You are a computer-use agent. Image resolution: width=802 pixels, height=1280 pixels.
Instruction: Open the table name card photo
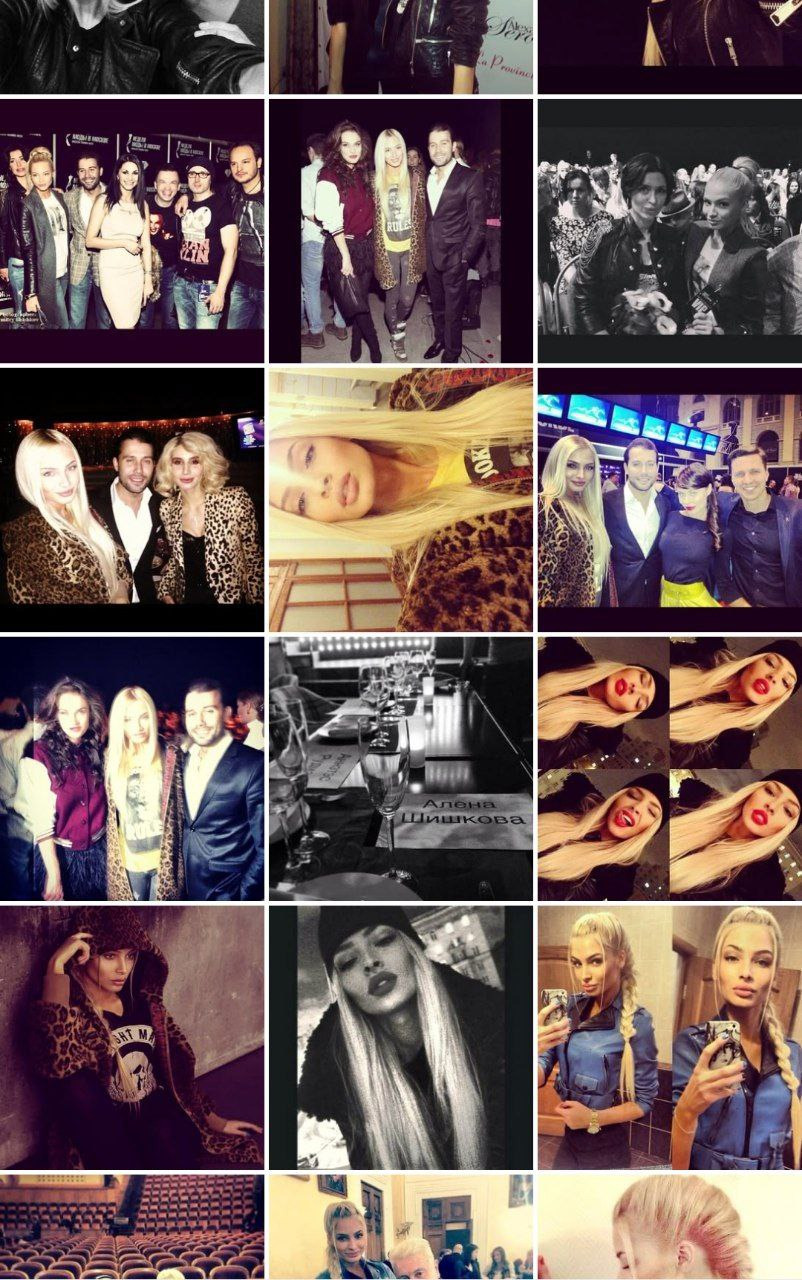point(400,768)
